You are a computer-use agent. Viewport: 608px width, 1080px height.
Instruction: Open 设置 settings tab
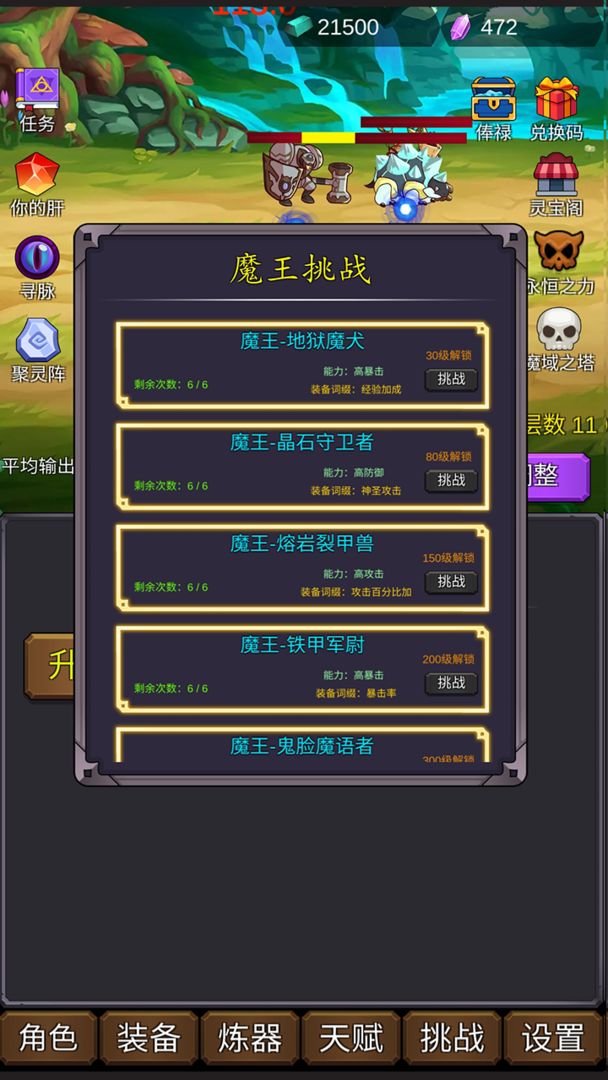tap(553, 1038)
